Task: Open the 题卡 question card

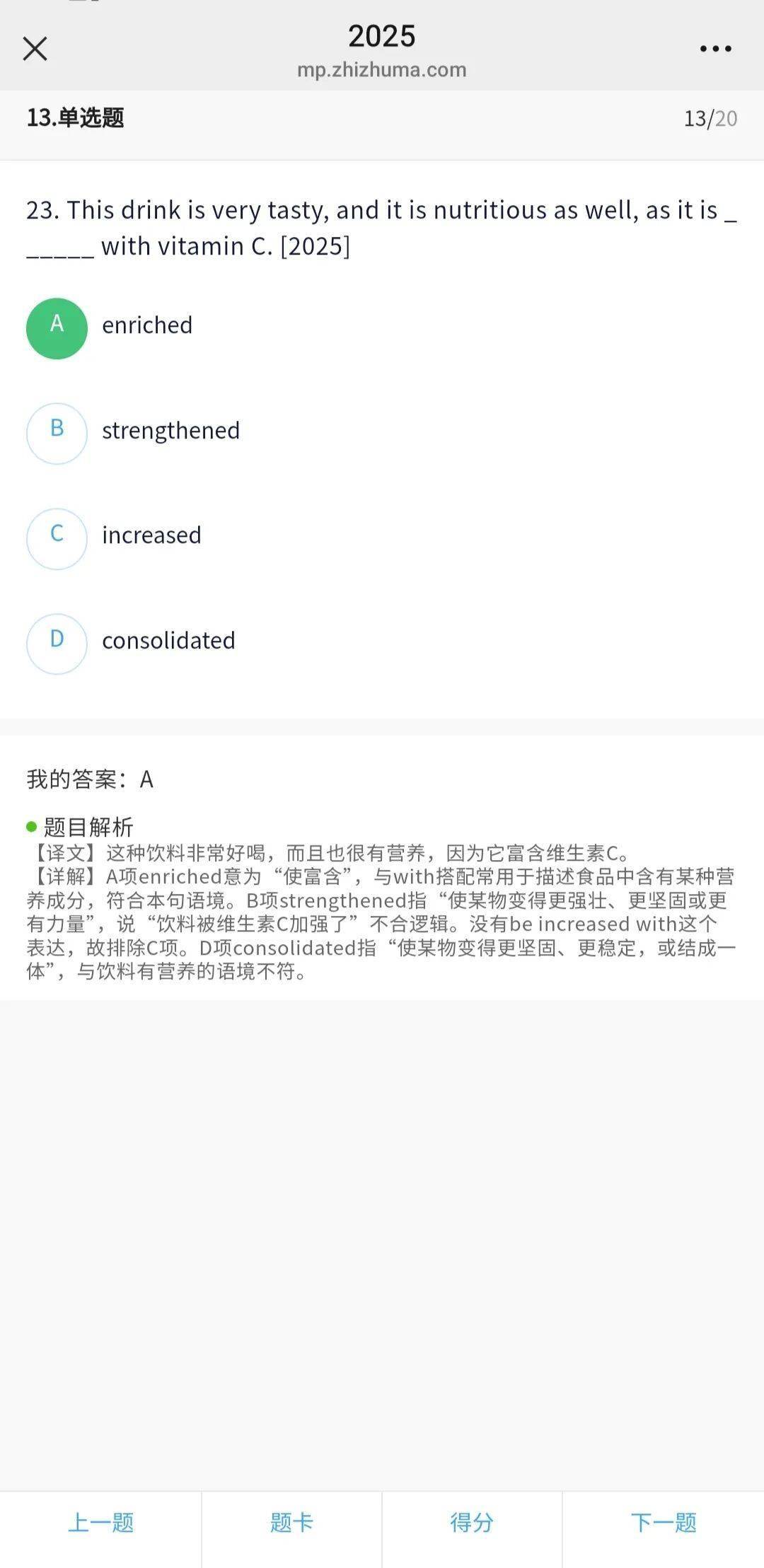Action: point(291,1521)
